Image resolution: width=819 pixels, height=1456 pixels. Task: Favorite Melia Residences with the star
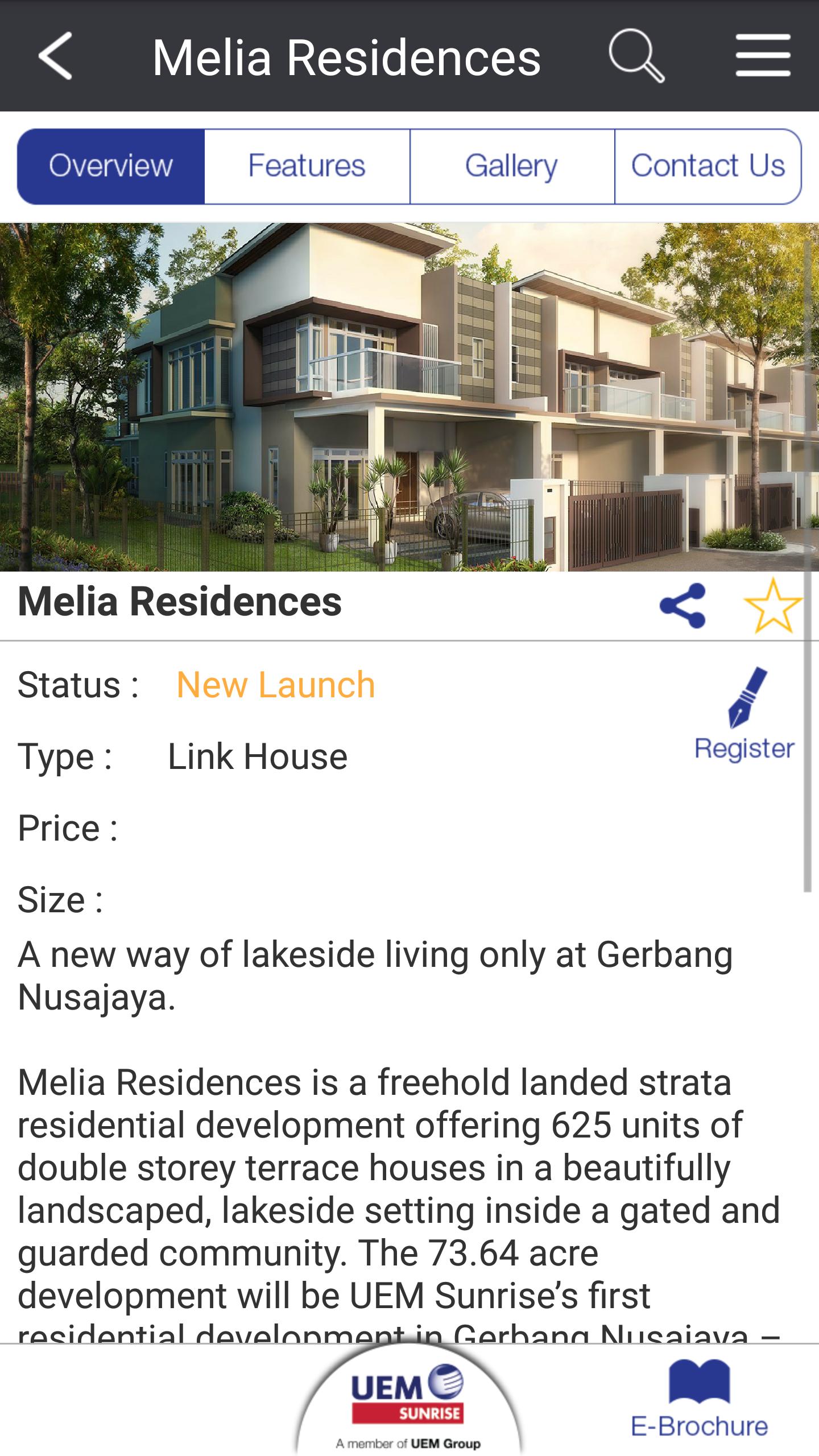pos(772,606)
